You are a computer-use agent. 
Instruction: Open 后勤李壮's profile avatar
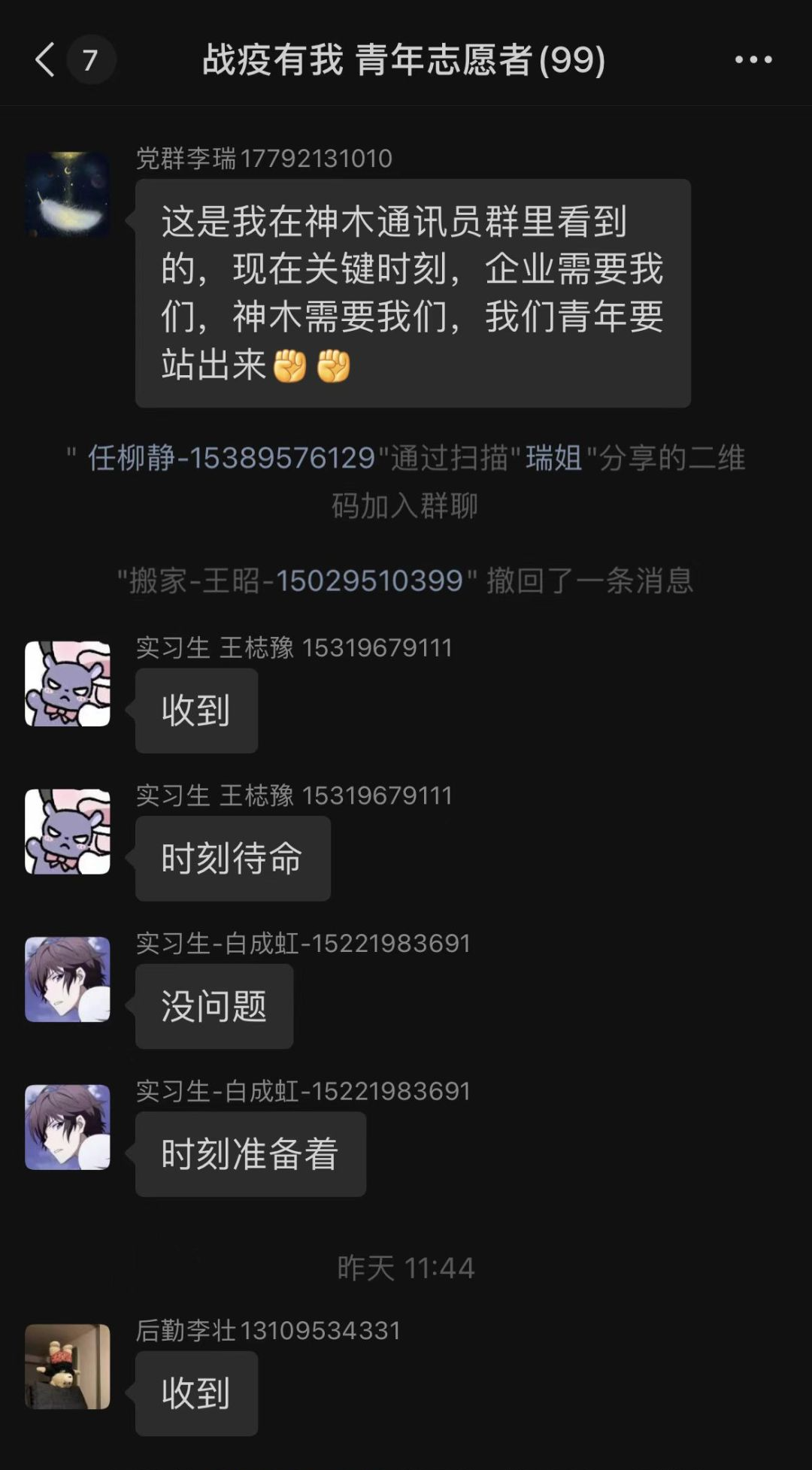68,1366
